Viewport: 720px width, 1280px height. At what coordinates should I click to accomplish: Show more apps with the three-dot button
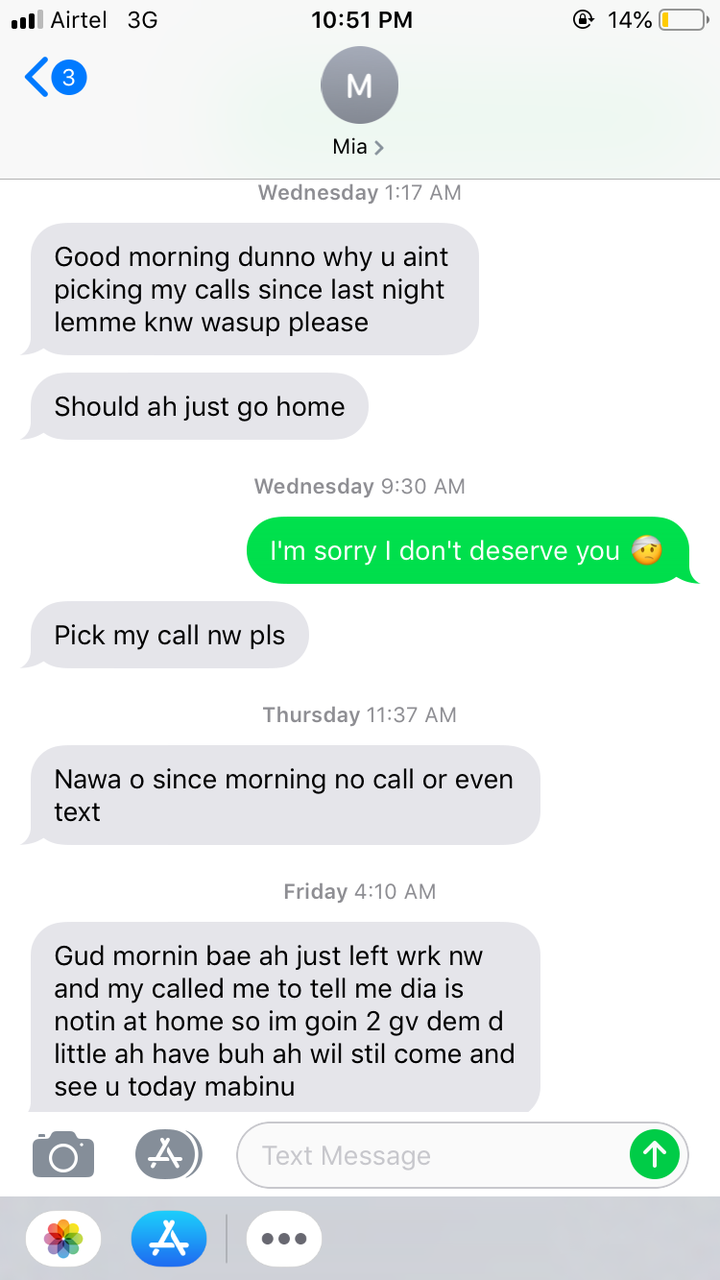click(284, 1238)
